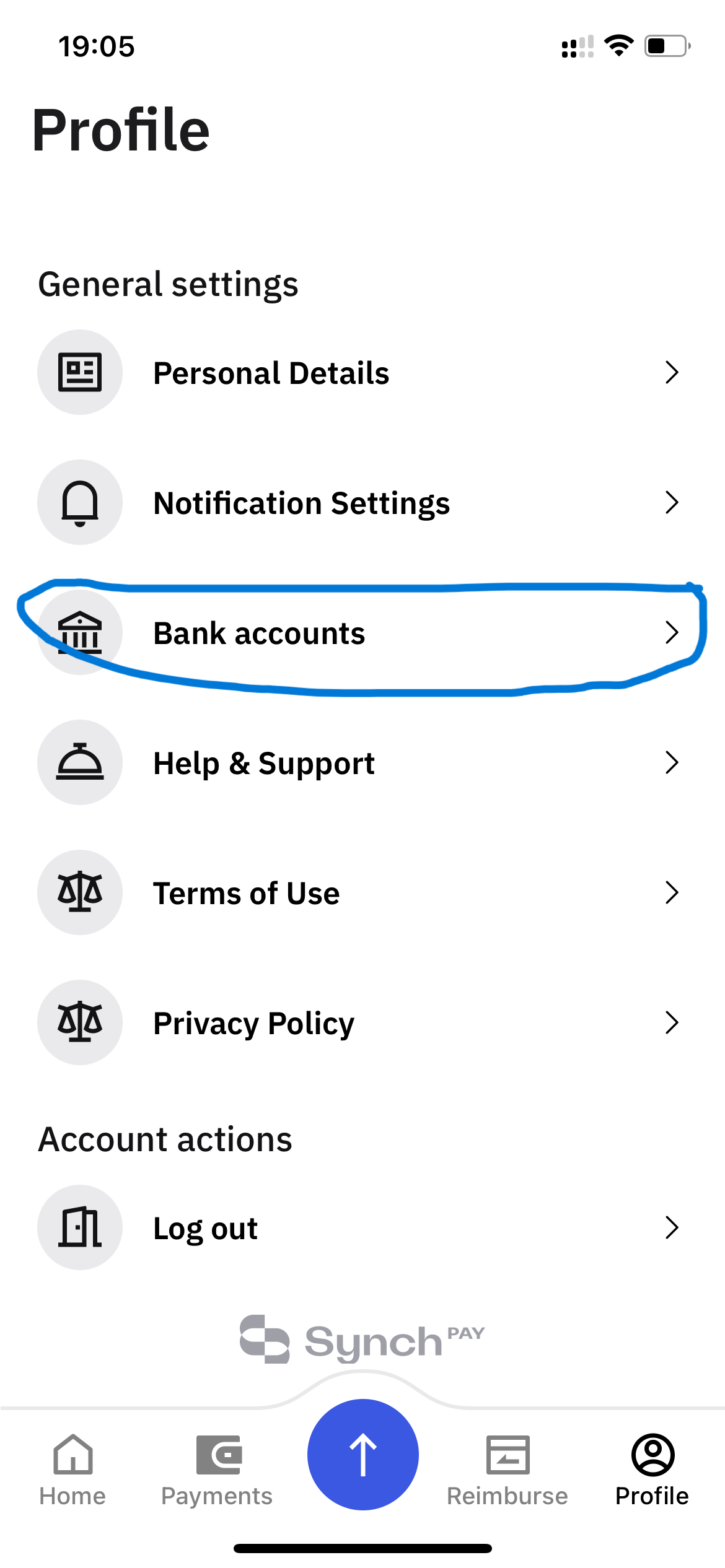The image size is (725, 1568).
Task: Select the Profile tab
Action: click(x=652, y=1470)
